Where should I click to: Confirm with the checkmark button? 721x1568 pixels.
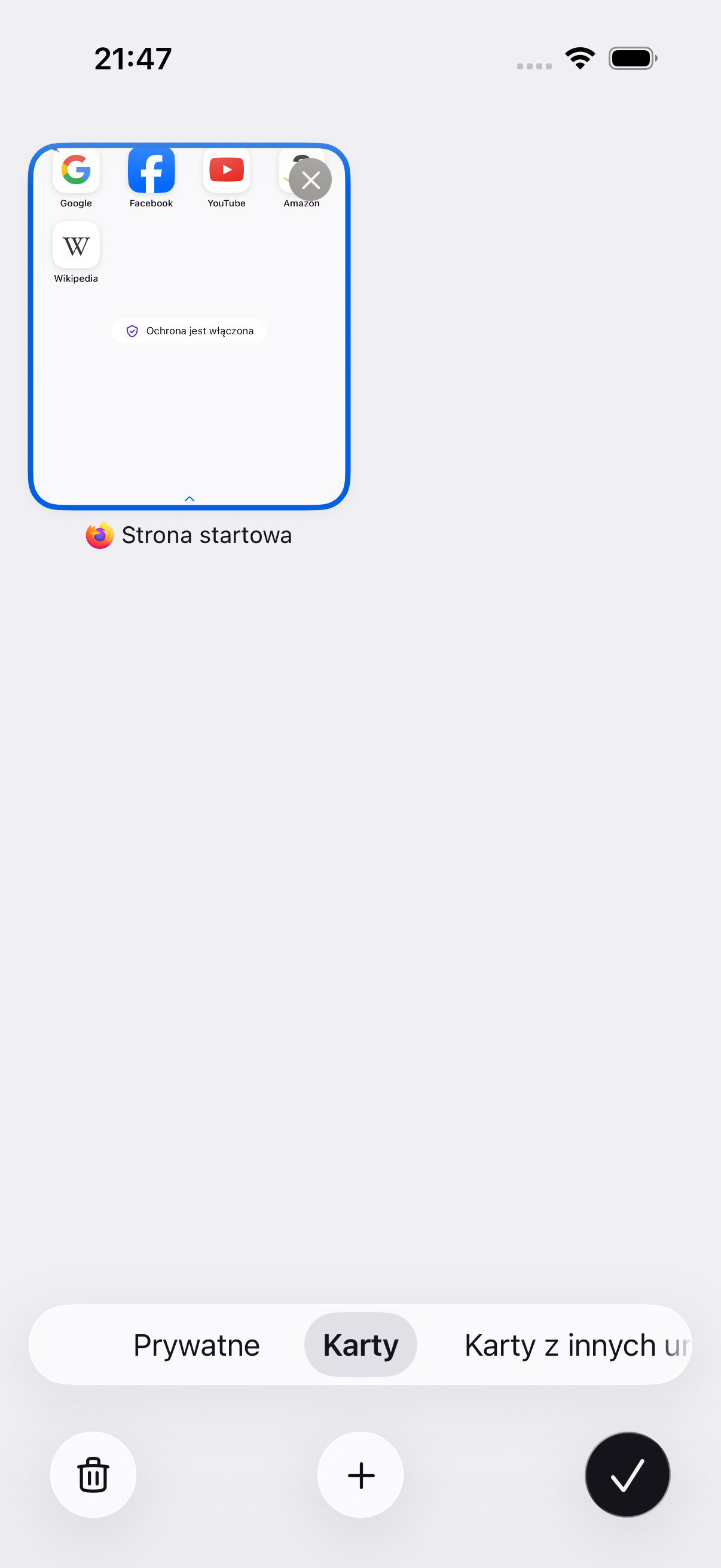[627, 1474]
